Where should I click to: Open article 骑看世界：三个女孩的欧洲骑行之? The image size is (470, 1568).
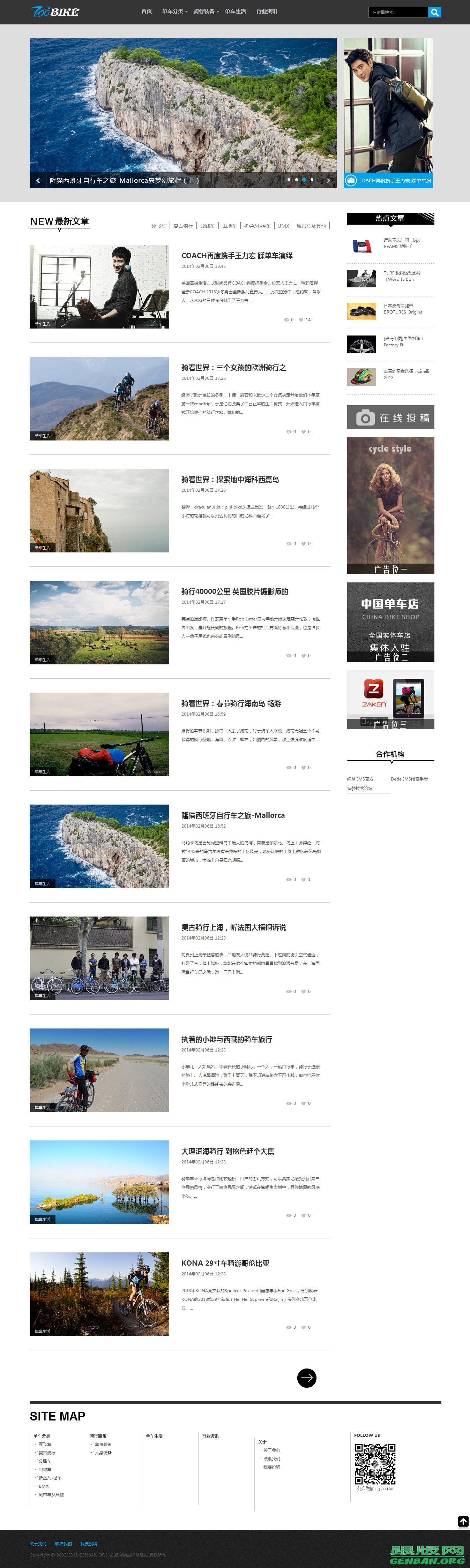[x=233, y=368]
